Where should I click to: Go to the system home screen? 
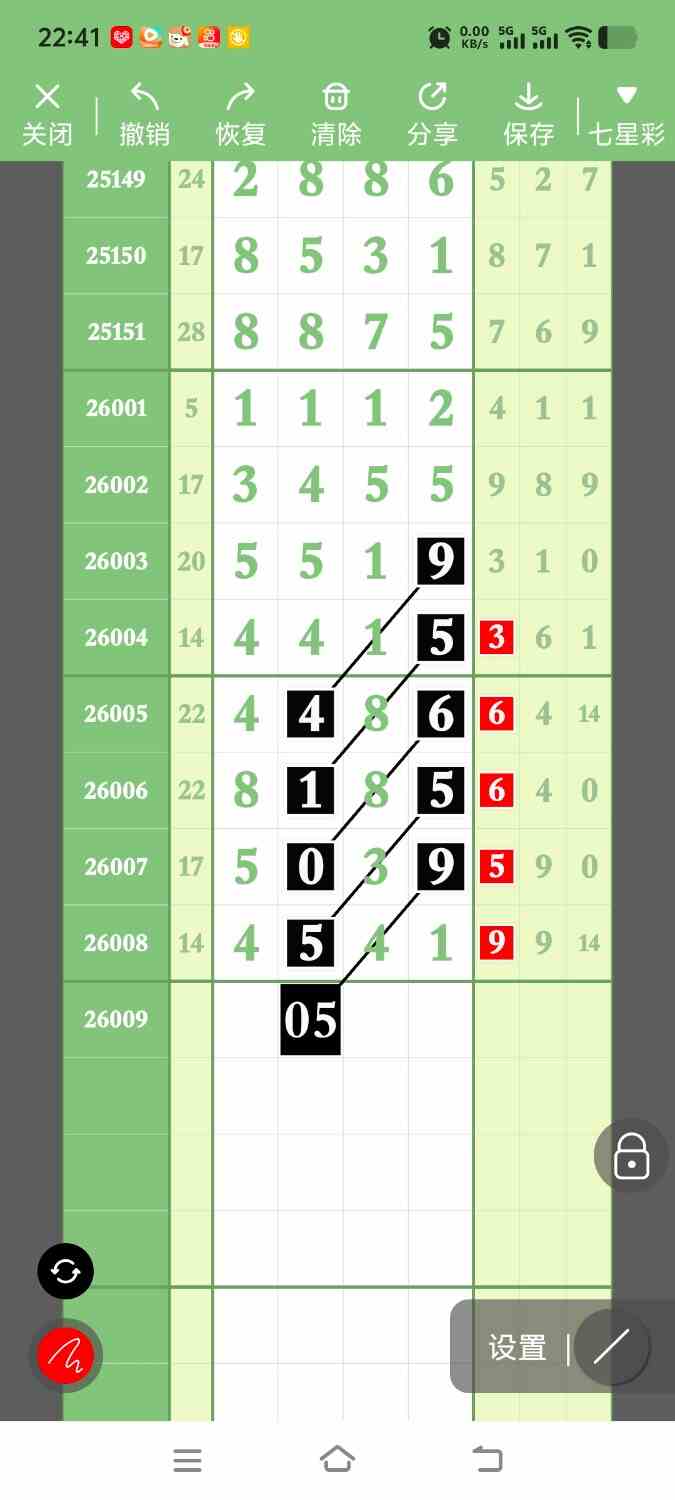(x=337, y=1460)
